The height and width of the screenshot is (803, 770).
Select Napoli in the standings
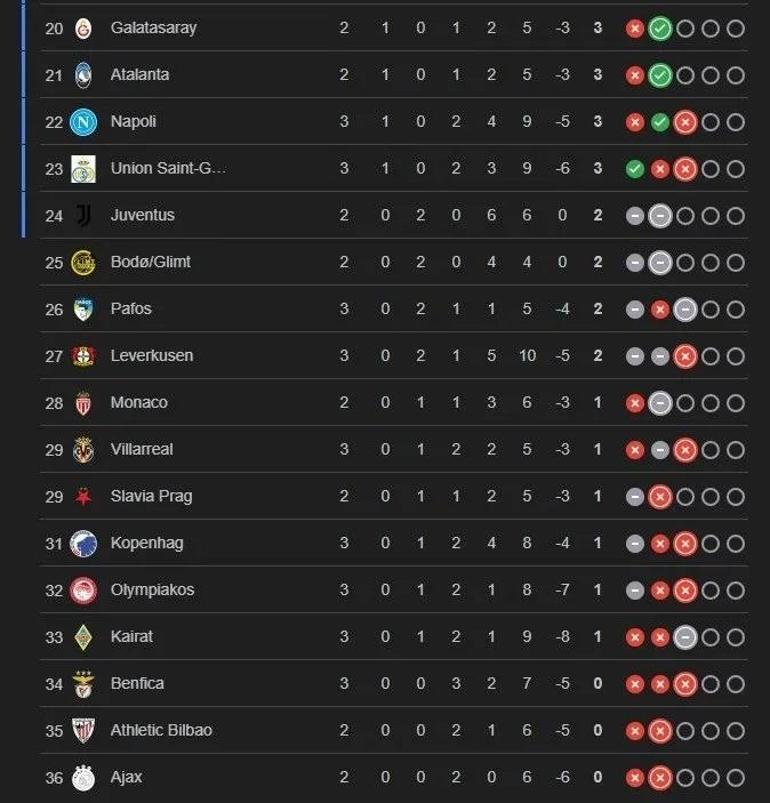[x=133, y=122]
